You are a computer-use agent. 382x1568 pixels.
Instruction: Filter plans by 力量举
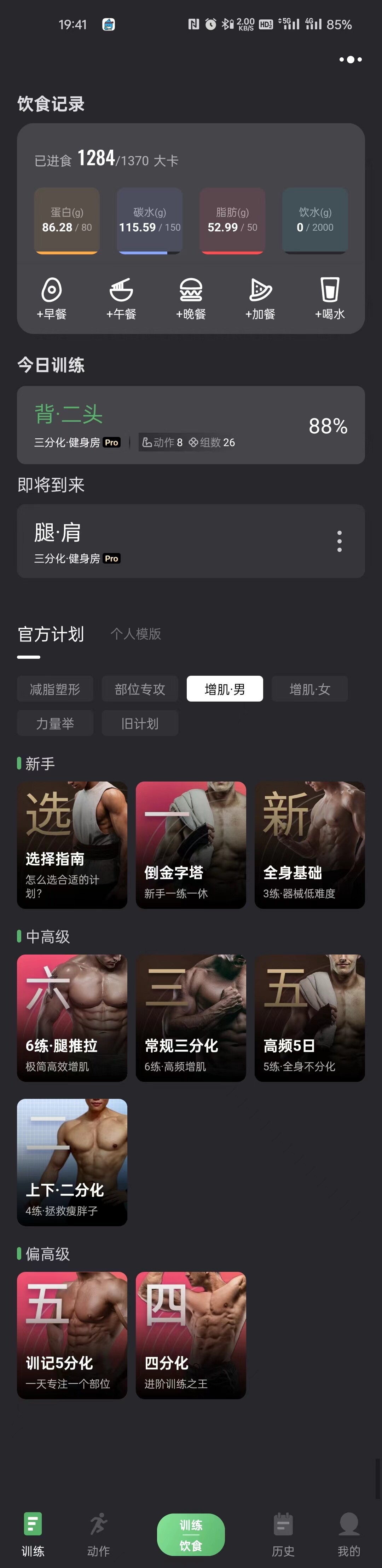(x=55, y=723)
